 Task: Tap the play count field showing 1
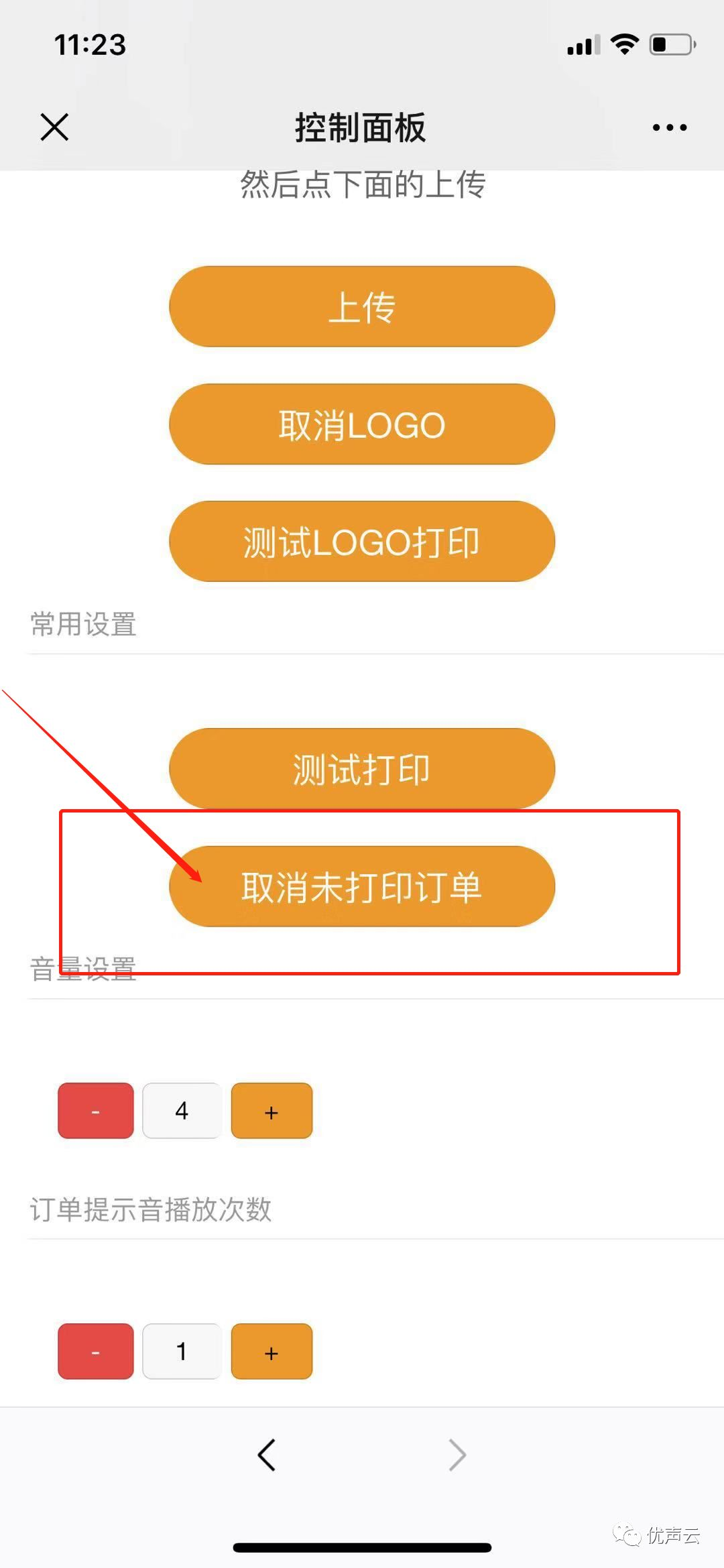[182, 1351]
